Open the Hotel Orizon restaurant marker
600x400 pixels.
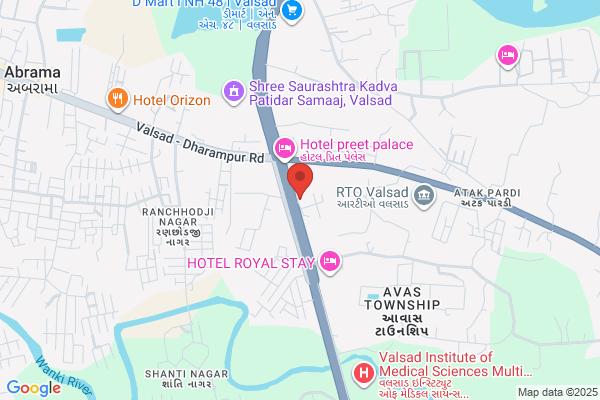click(x=118, y=100)
